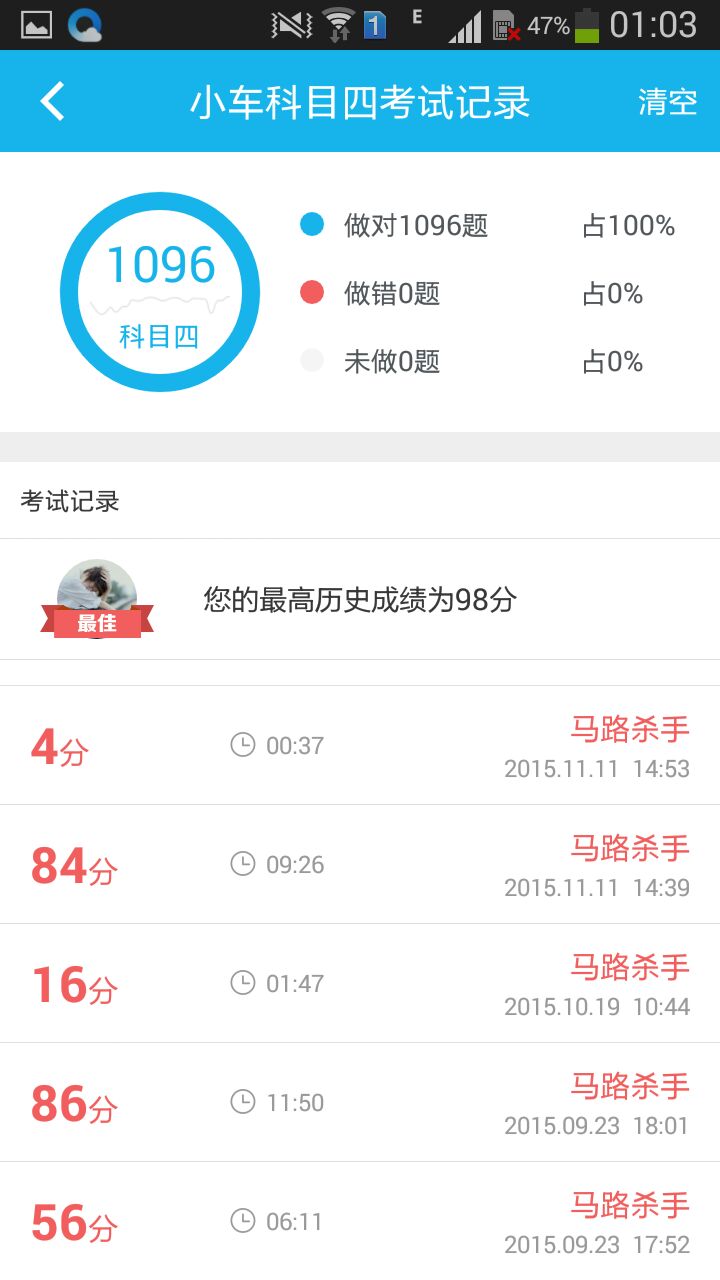Viewport: 720px width, 1280px height.
Task: Open the 86分 exam record
Action: (x=360, y=1103)
